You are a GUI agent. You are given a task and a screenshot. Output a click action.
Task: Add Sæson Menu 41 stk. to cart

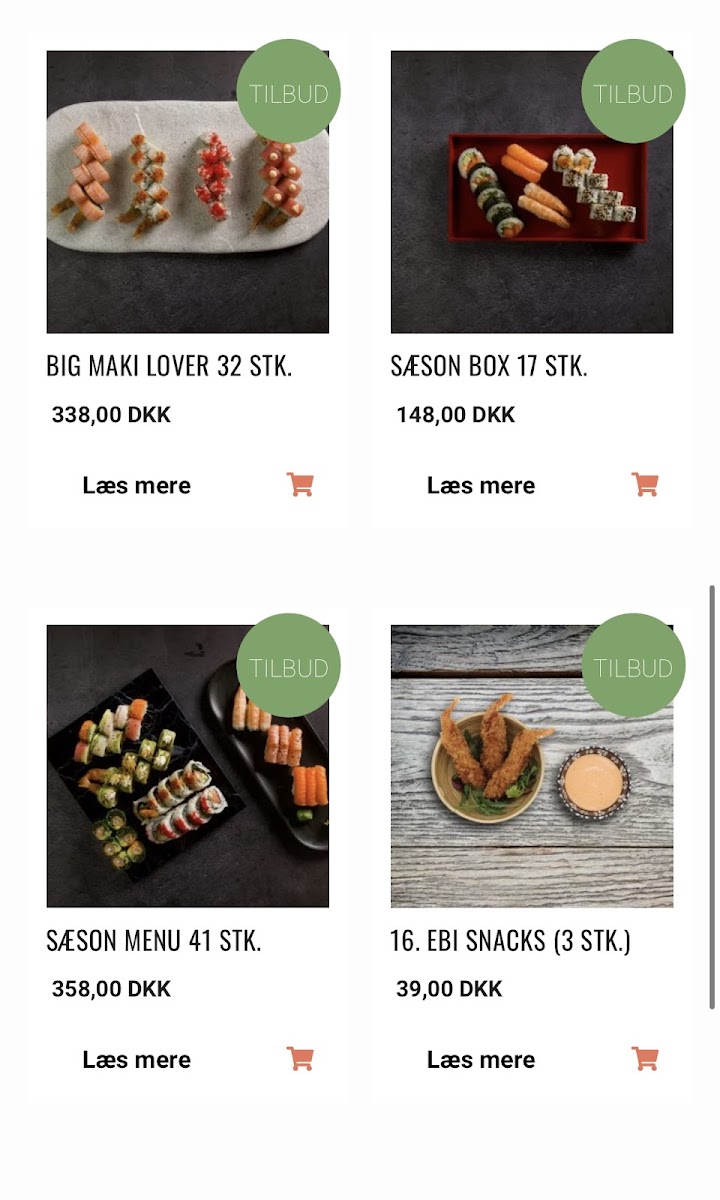(300, 1059)
